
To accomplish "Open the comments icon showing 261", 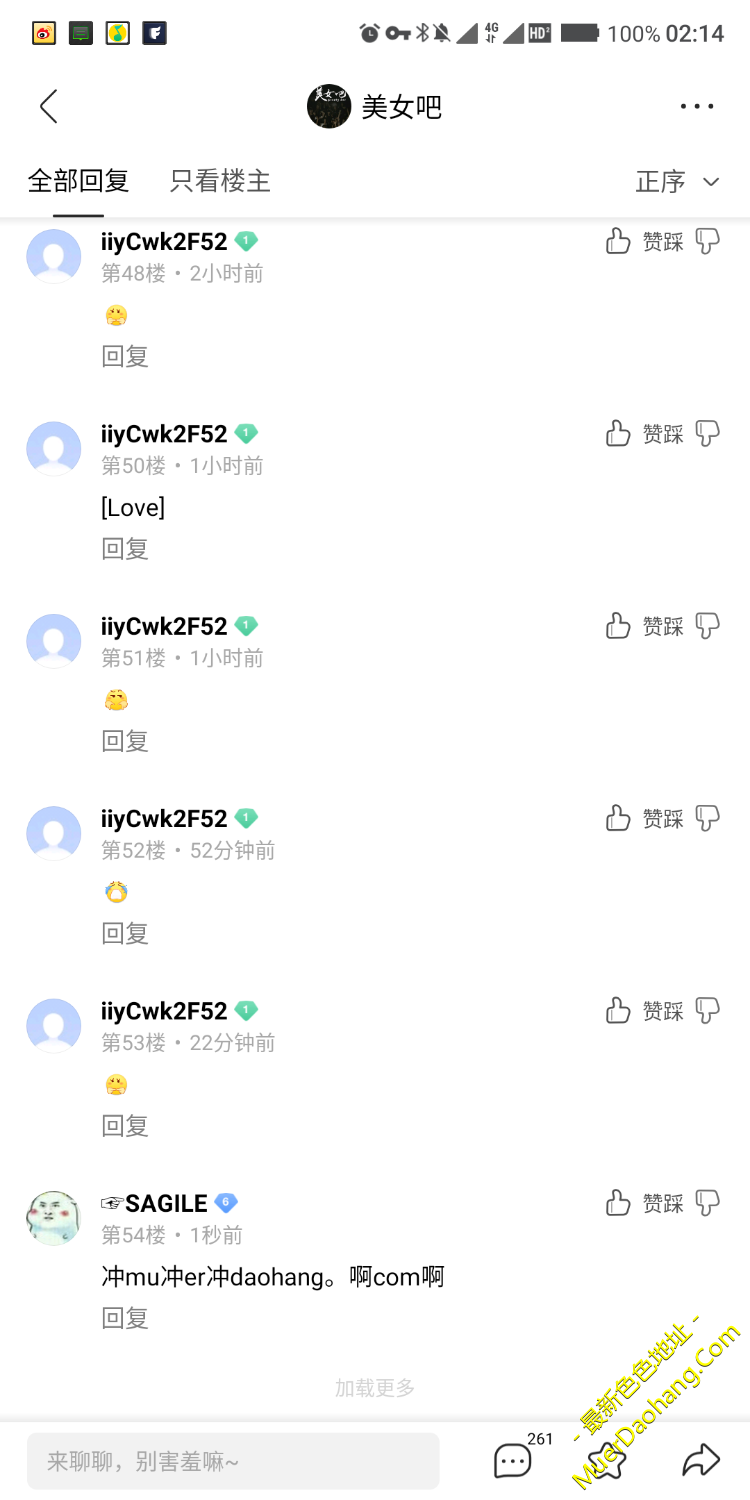I will [x=514, y=1461].
